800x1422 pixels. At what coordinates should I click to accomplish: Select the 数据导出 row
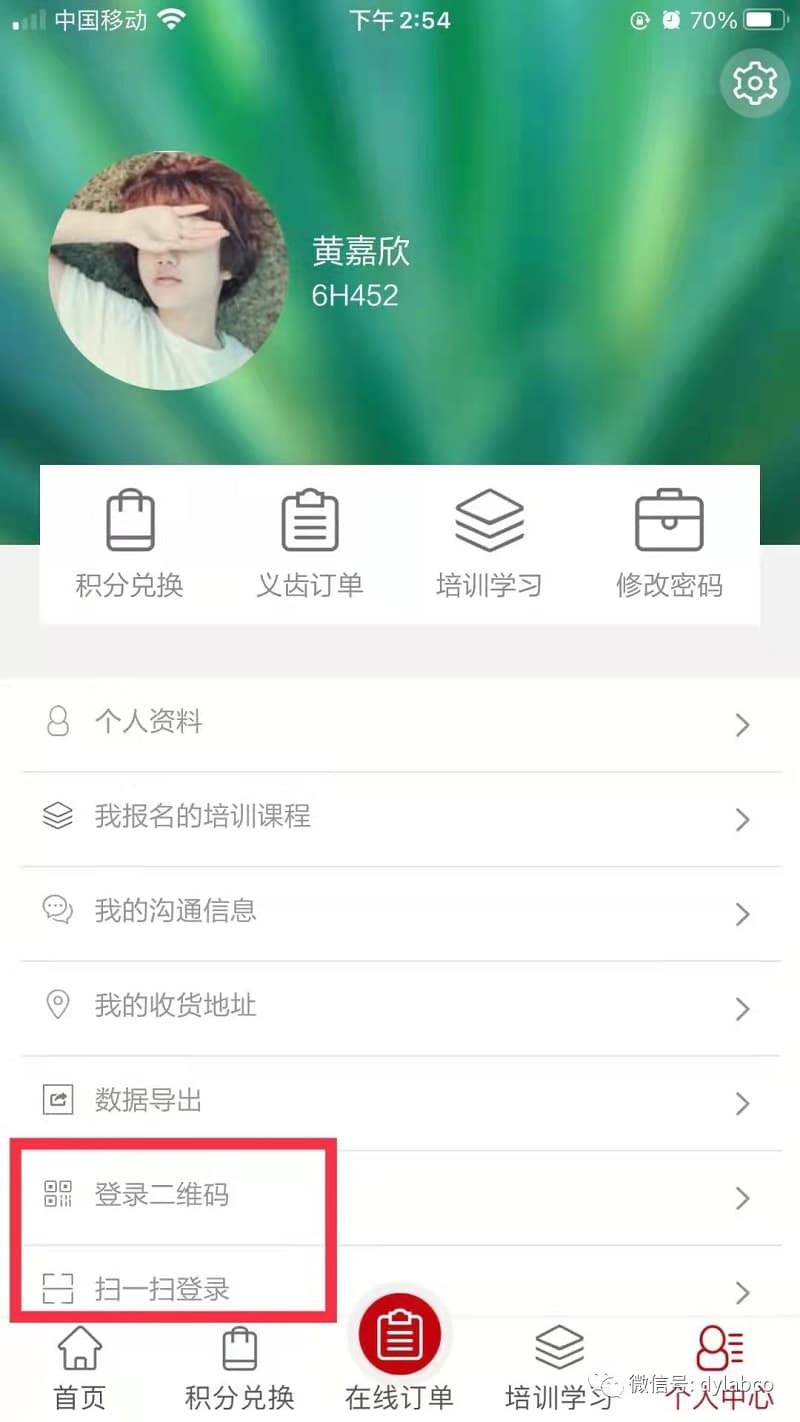coord(400,1101)
